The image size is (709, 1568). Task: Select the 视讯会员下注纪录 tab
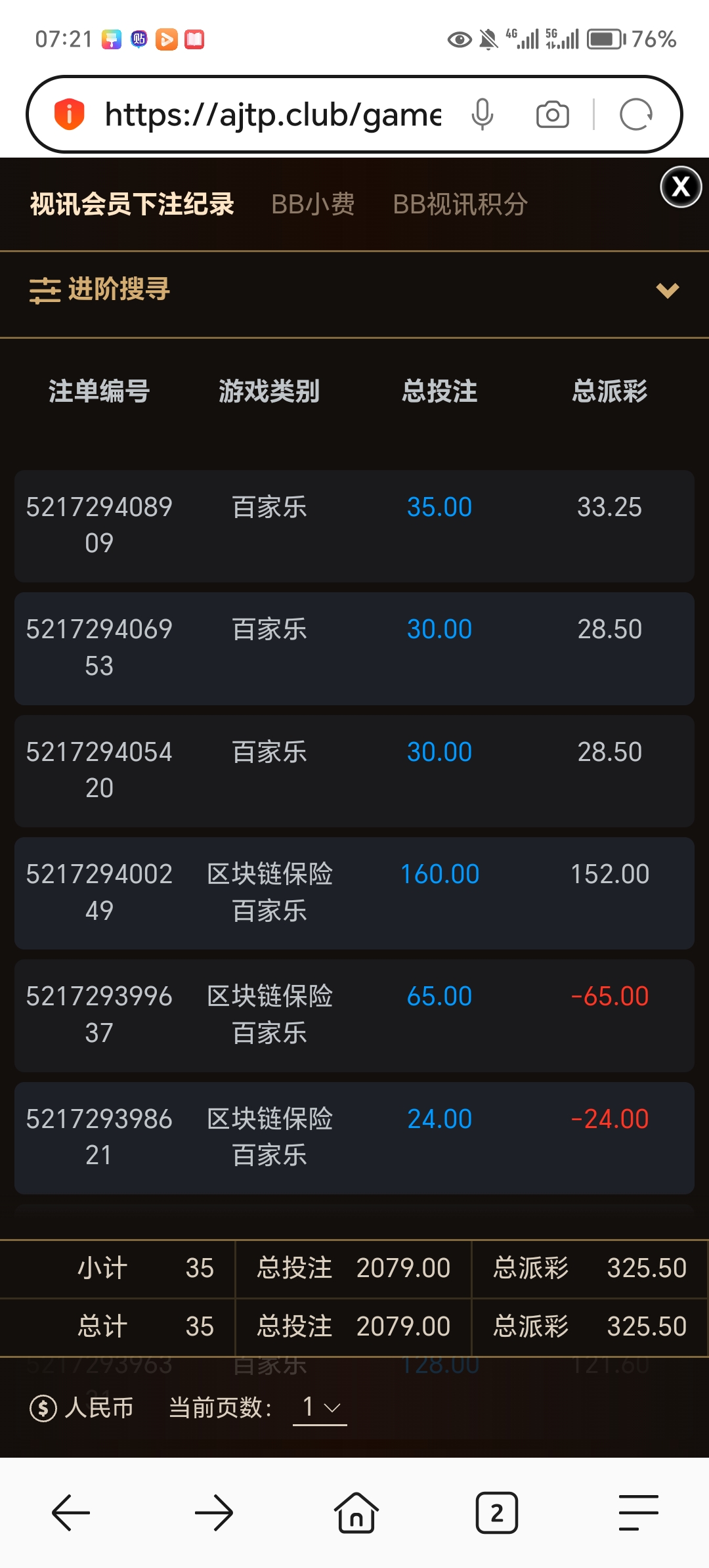132,204
